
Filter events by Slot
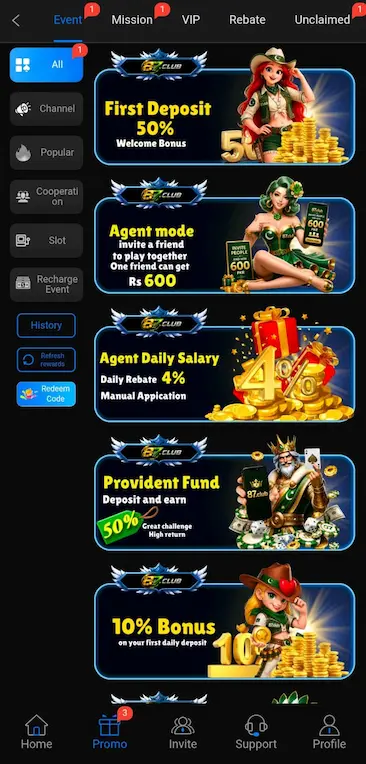(46, 240)
